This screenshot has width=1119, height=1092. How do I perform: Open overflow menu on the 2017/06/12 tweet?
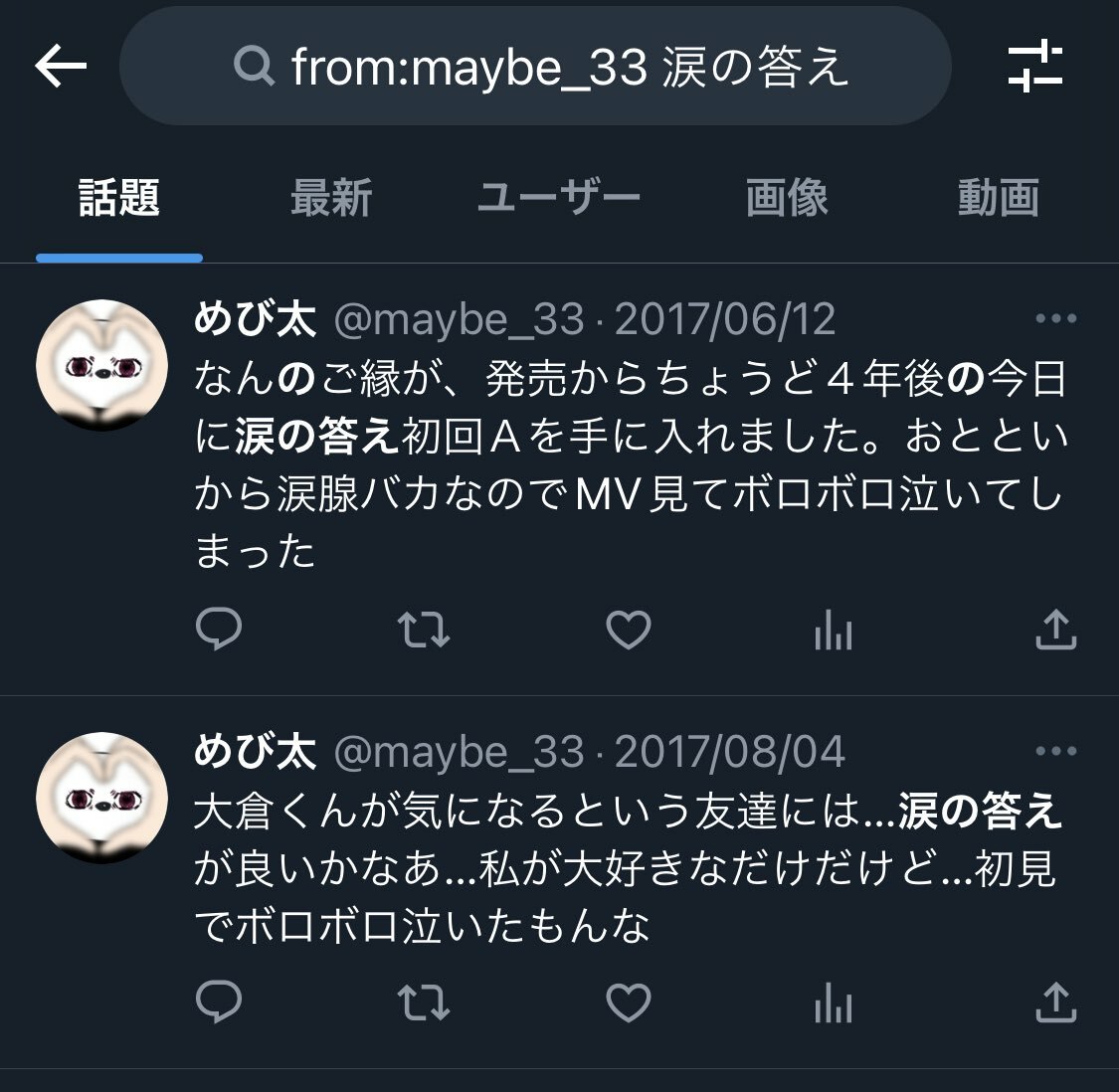1055,319
